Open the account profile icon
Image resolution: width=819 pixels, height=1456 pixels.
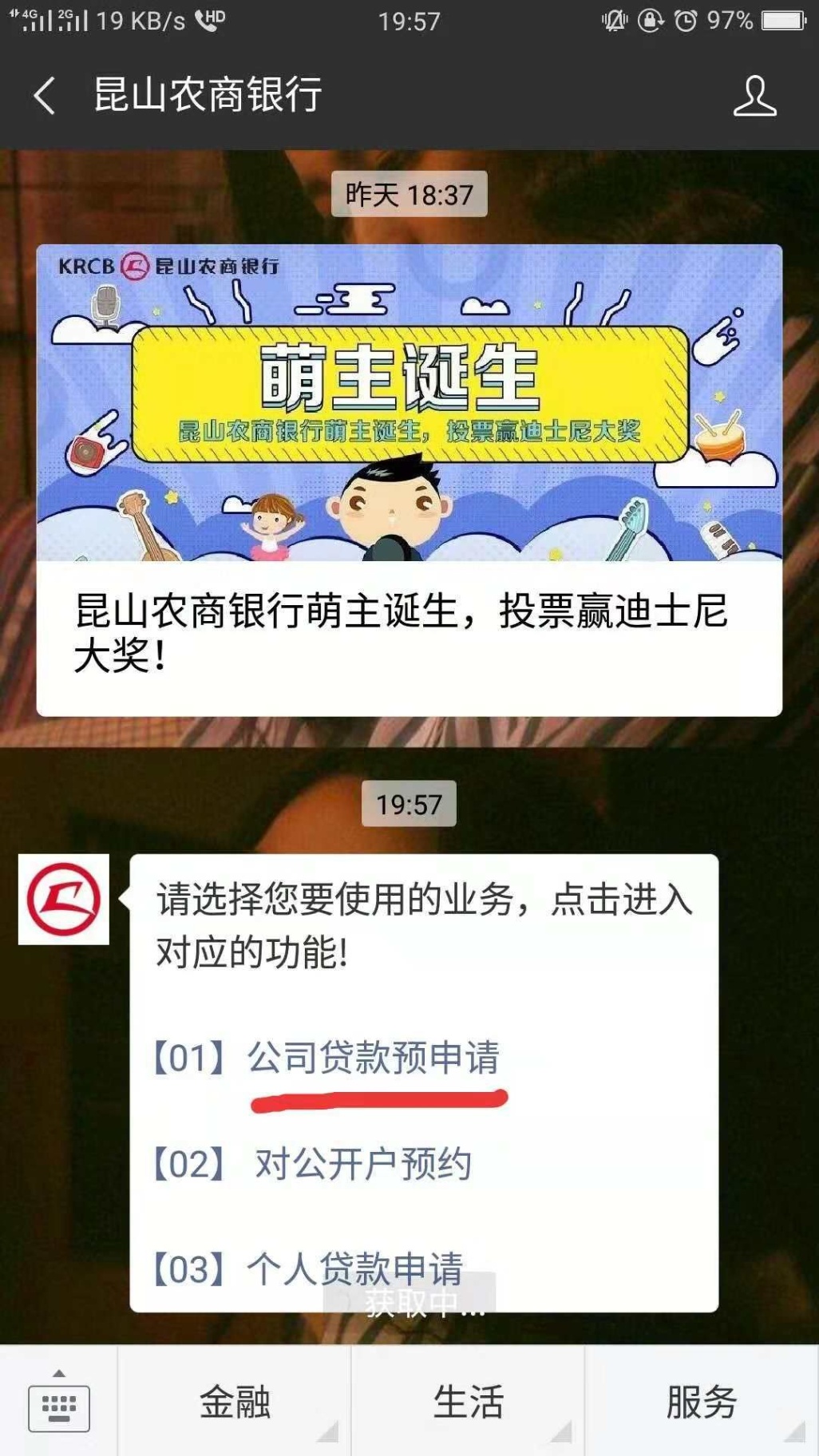click(x=754, y=97)
